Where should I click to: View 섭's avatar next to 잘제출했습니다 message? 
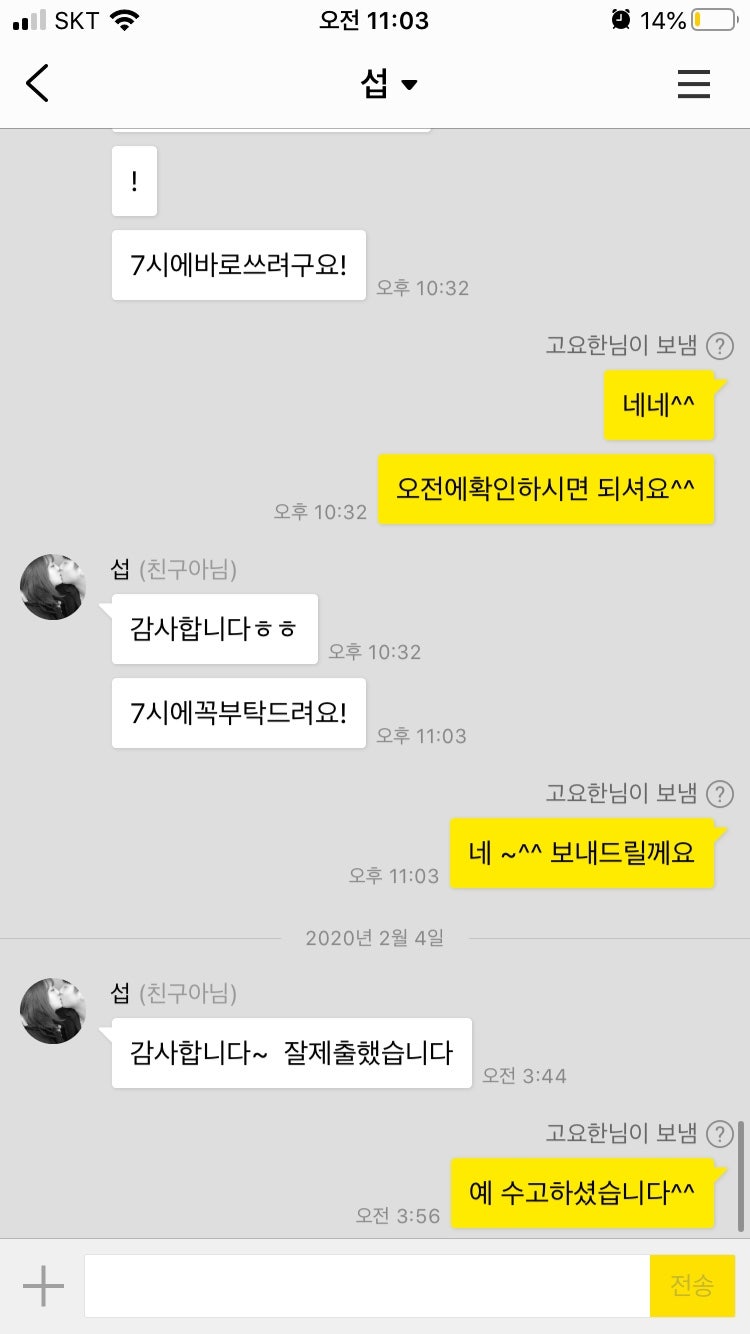pyautogui.click(x=53, y=1011)
